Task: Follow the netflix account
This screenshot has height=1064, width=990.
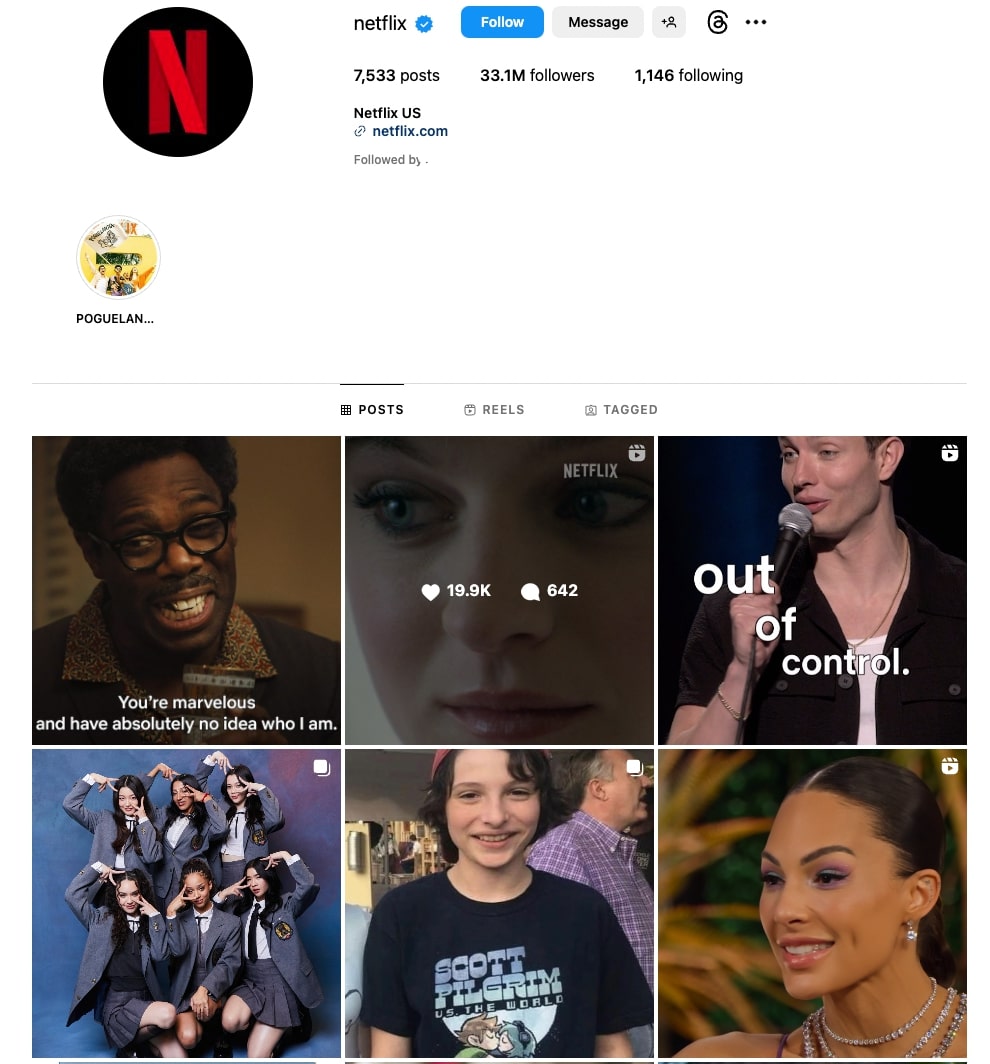Action: [502, 22]
